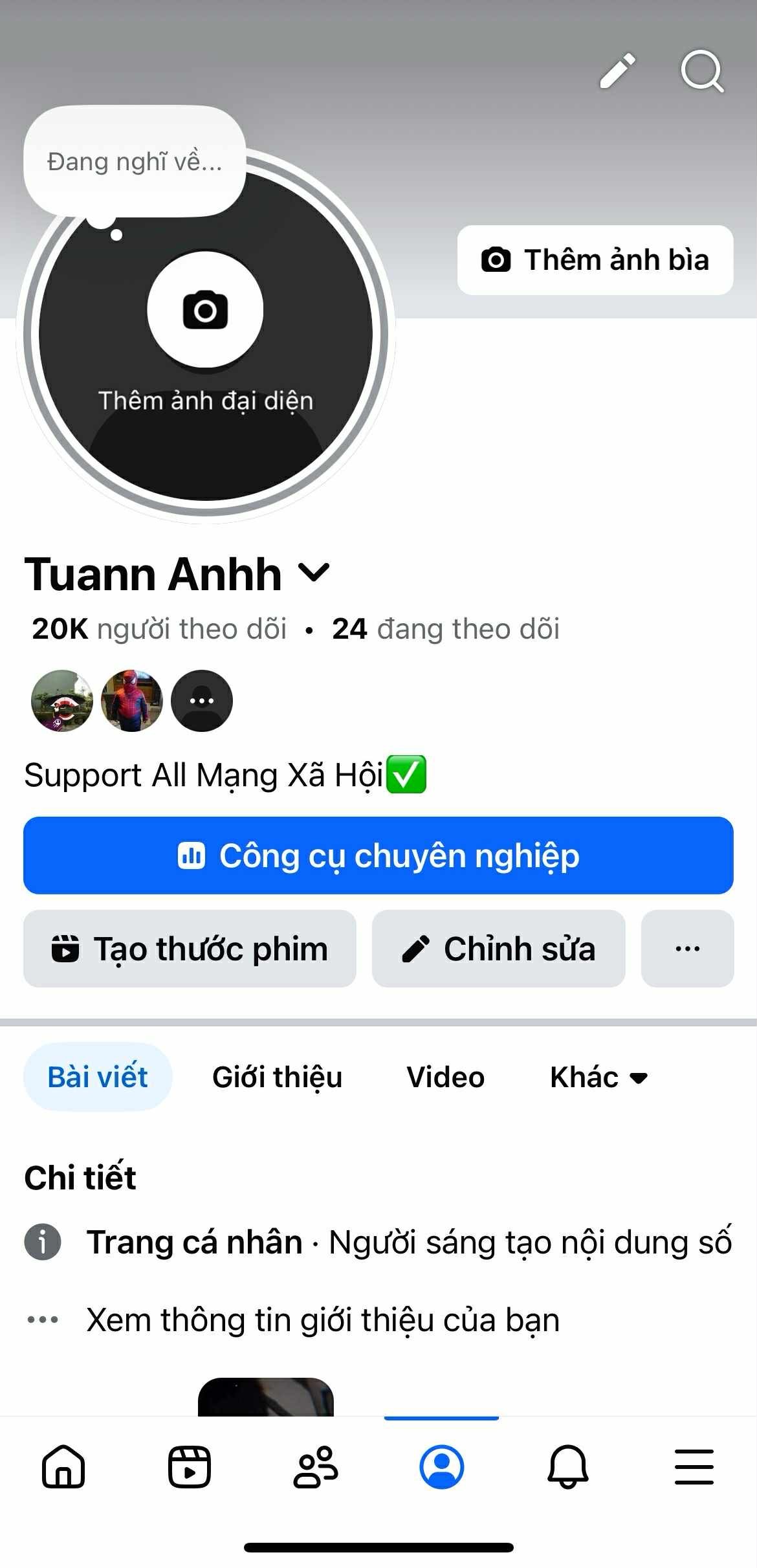
Task: Tap 'Chỉnh sửa' to edit profile
Action: pyautogui.click(x=498, y=949)
